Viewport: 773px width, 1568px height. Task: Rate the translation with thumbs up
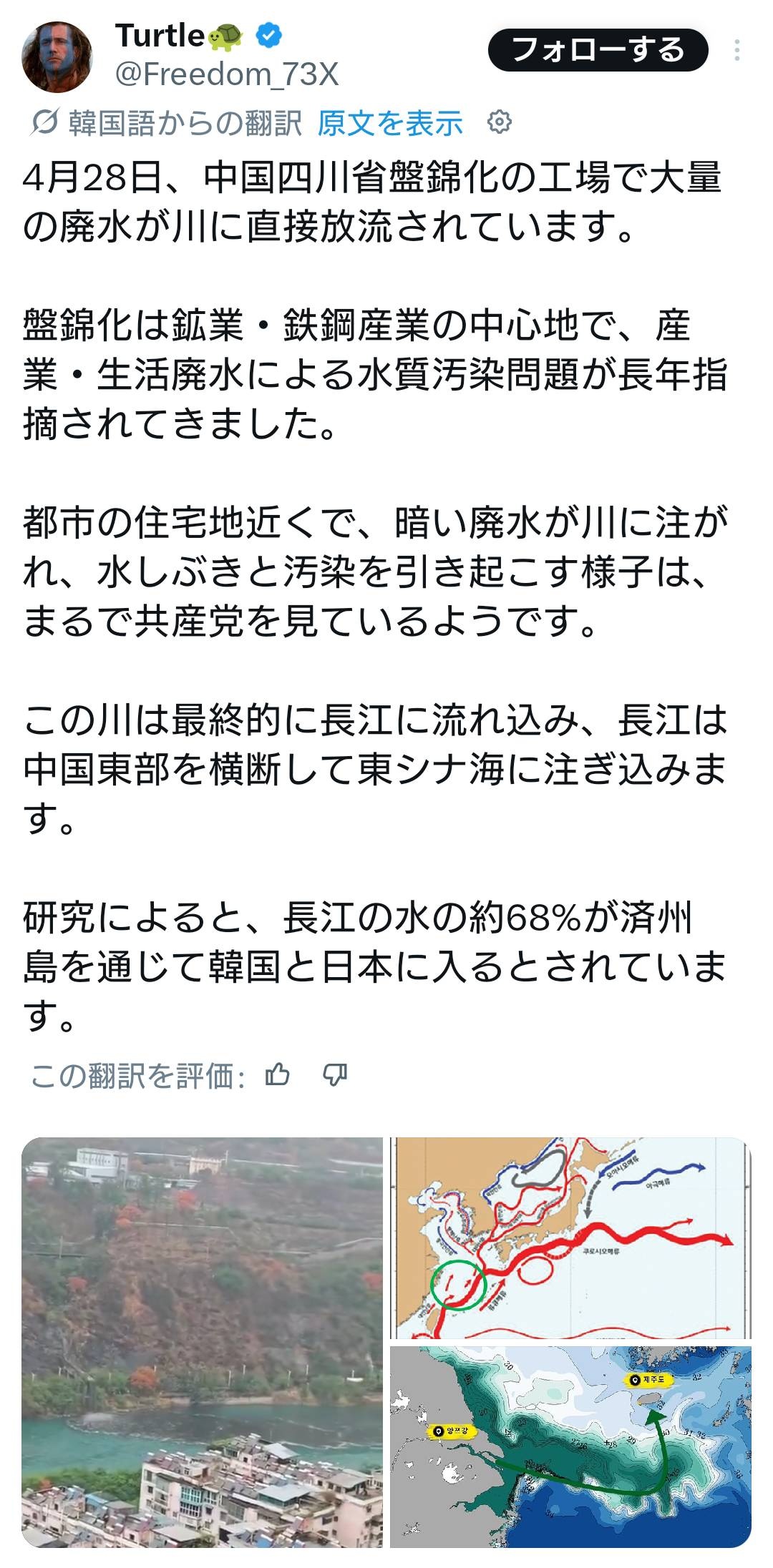(277, 1074)
